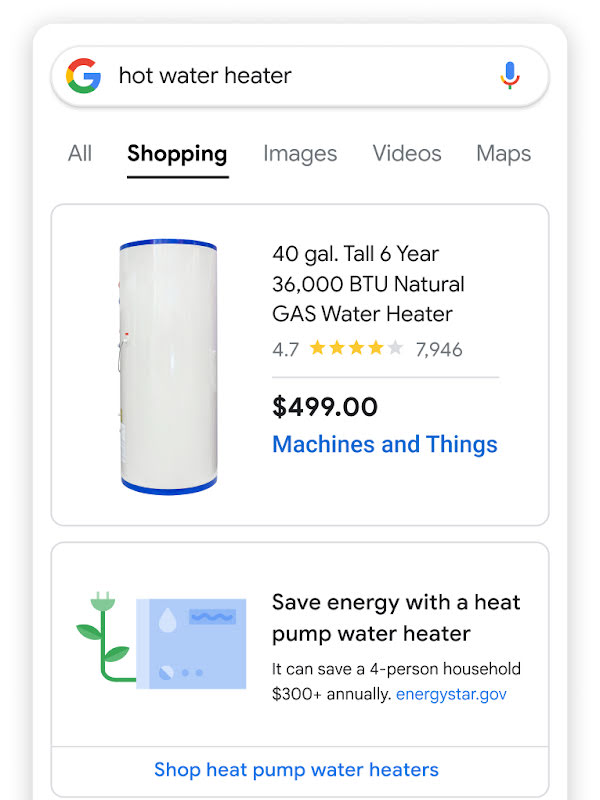Switch to the Videos tab

[407, 154]
